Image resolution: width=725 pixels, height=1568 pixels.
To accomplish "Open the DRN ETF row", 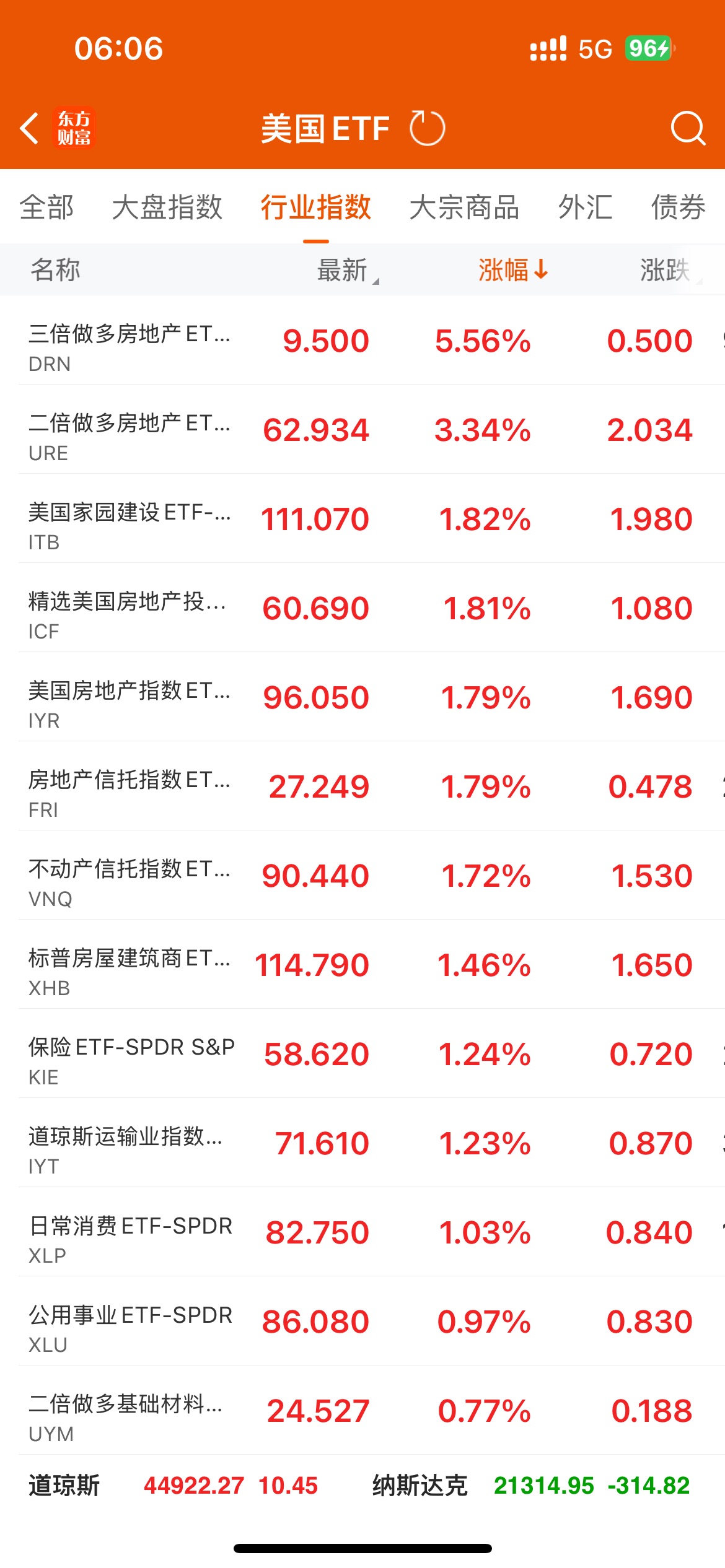I will click(x=362, y=340).
